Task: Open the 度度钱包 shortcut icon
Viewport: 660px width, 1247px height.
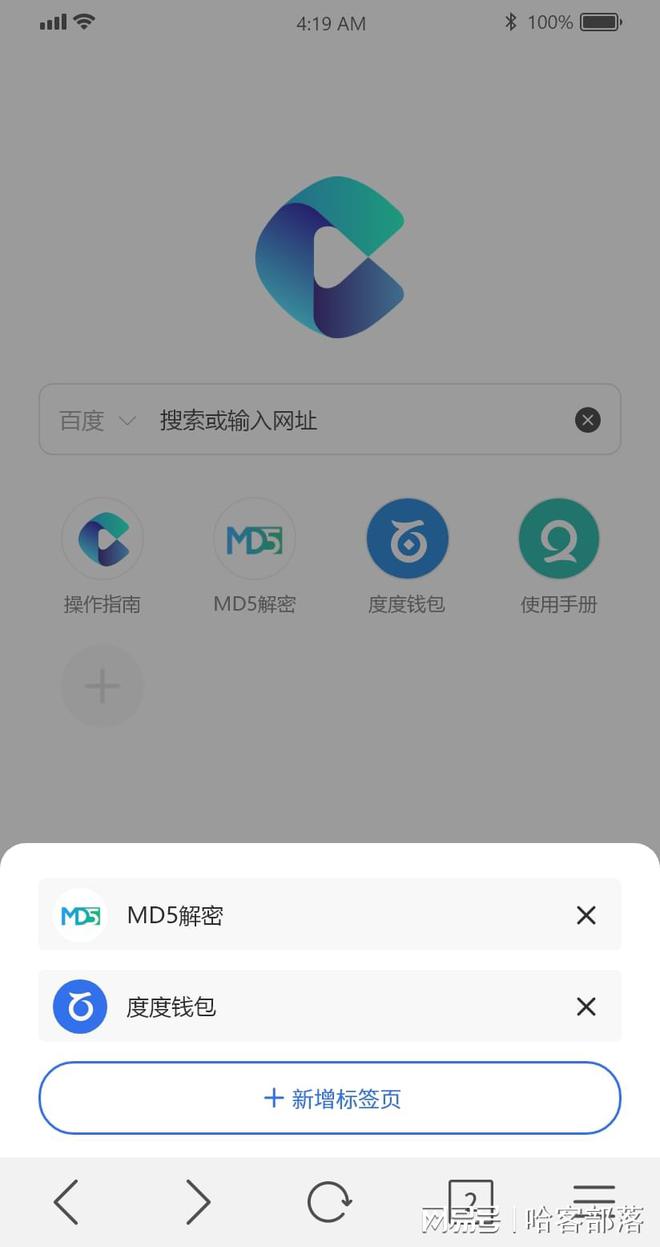Action: [x=407, y=540]
